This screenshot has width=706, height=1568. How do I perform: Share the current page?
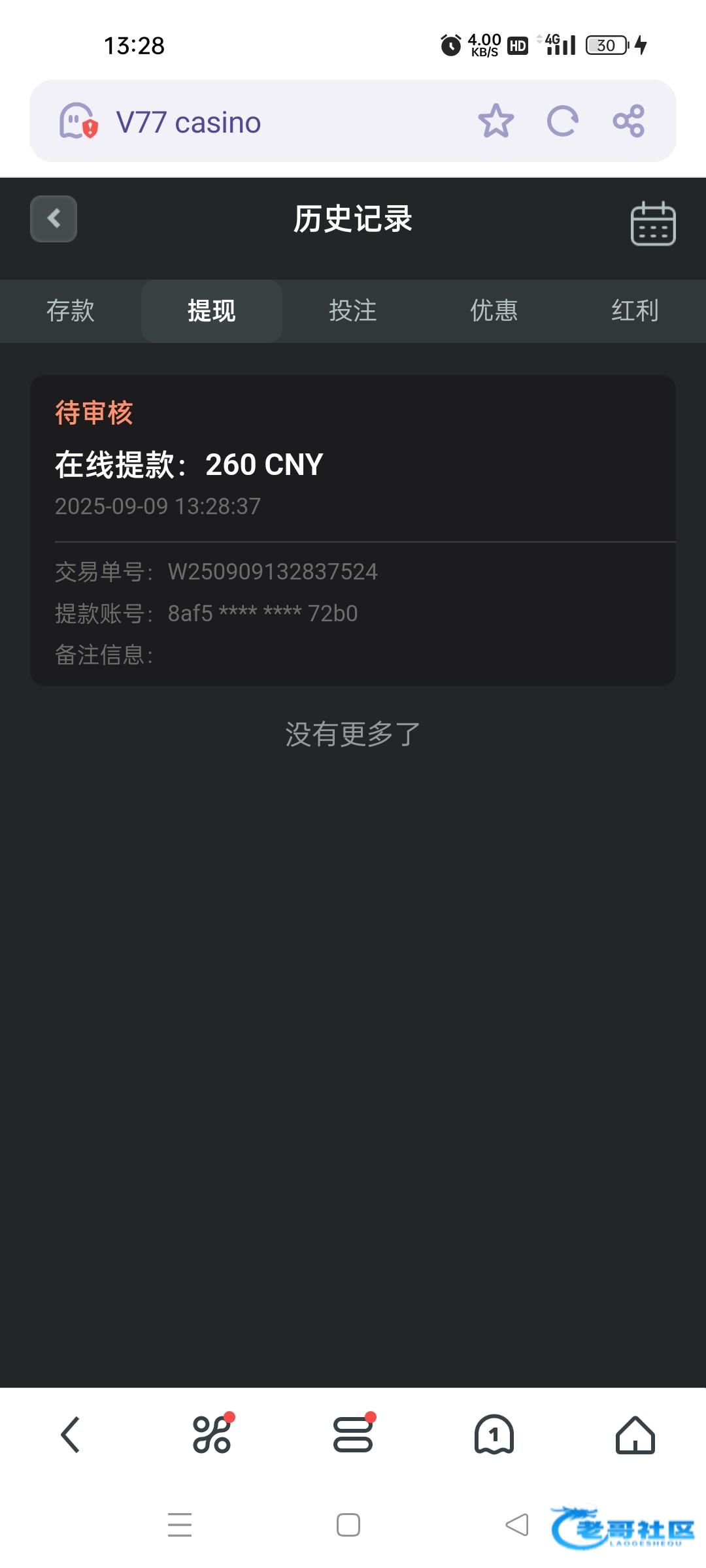point(629,121)
